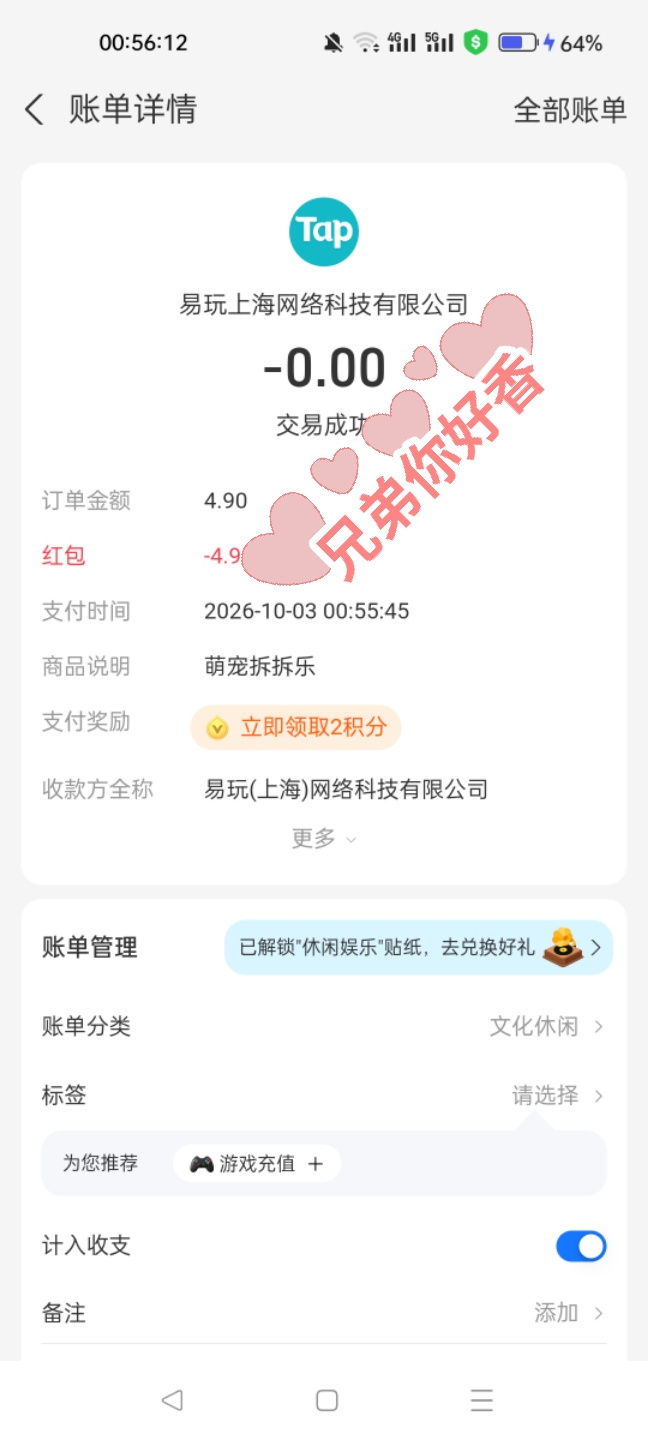Viewport: 648px width, 1440px height.
Task: Tap the system home button
Action: click(x=326, y=1401)
